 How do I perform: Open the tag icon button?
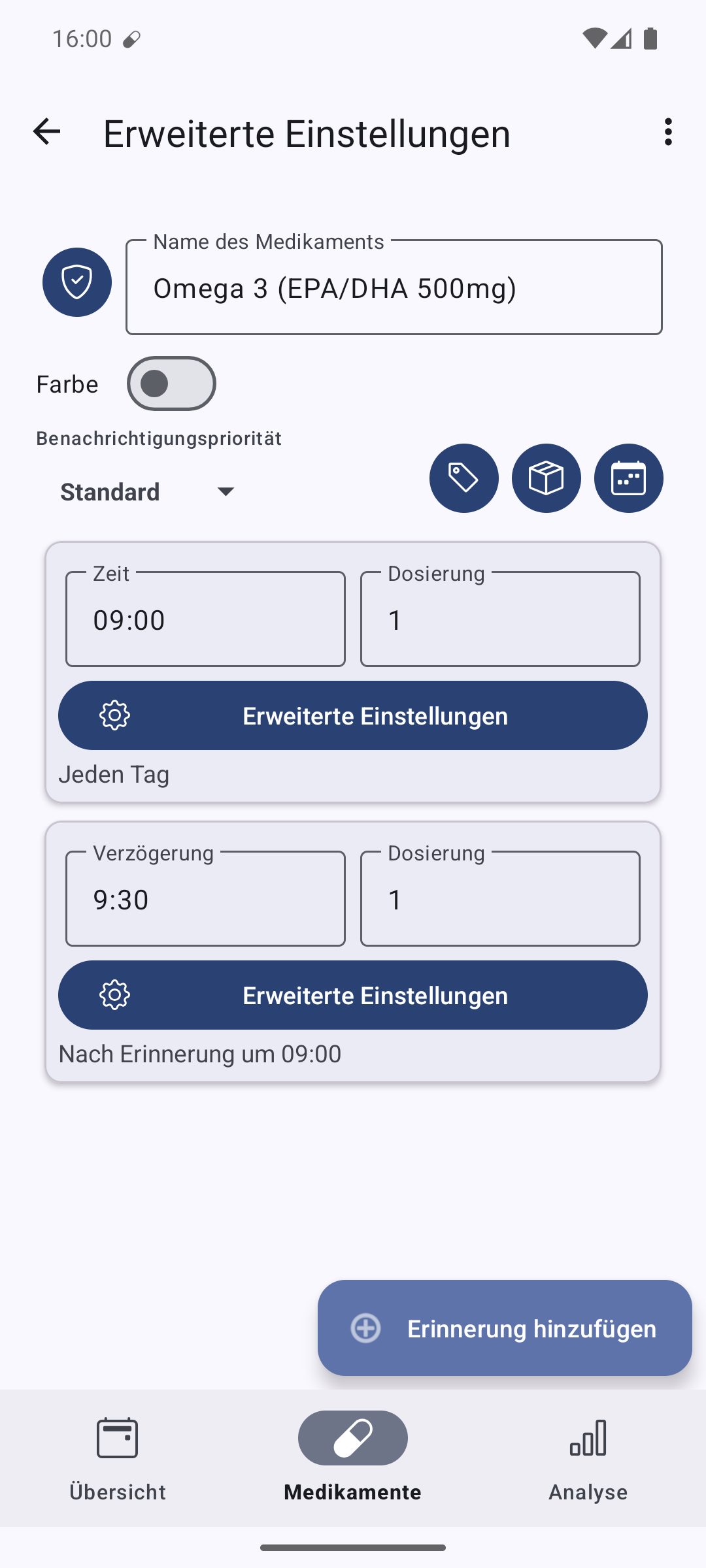(x=464, y=478)
